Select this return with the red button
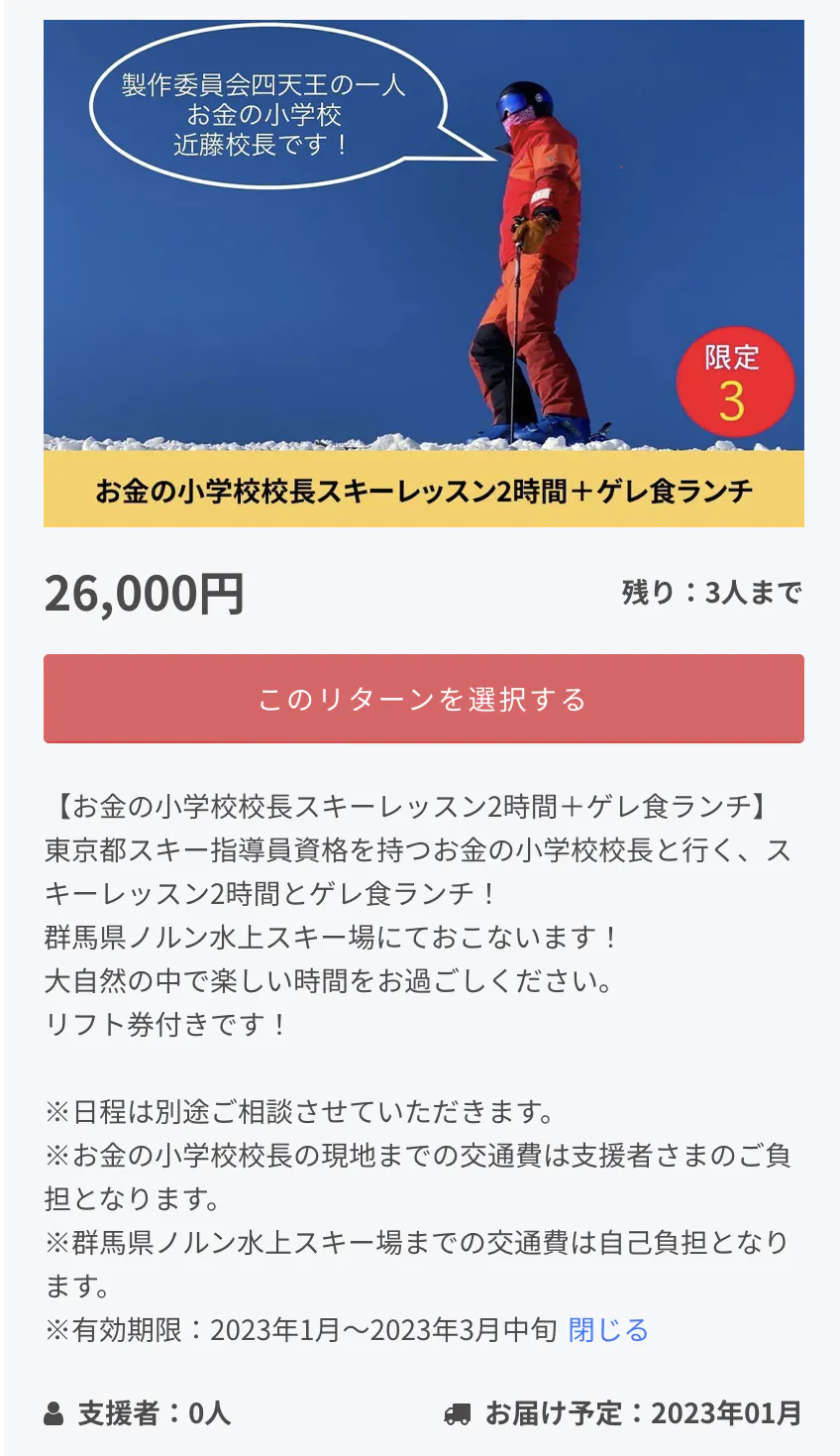 click(423, 699)
